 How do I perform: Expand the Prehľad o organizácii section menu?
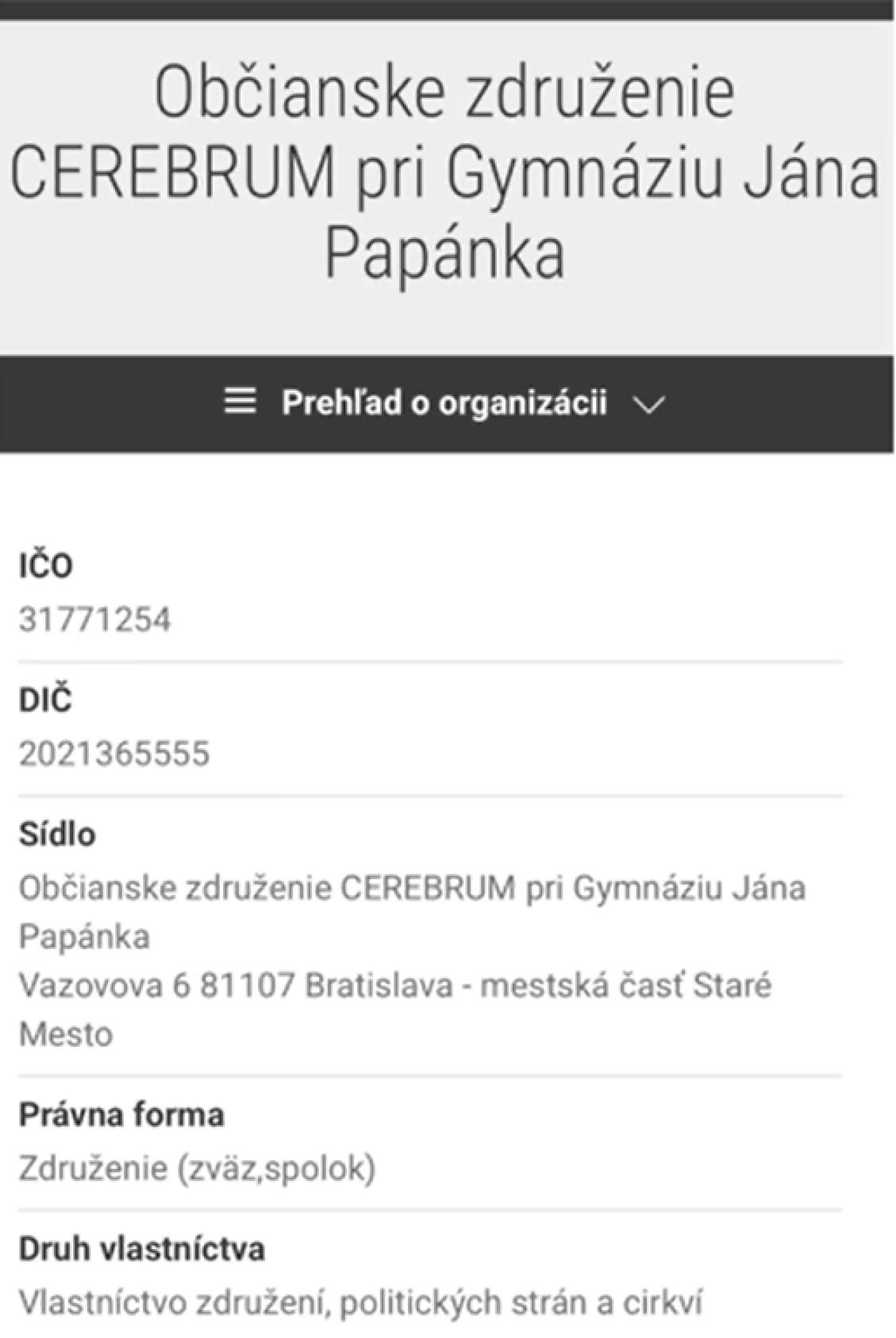point(445,403)
